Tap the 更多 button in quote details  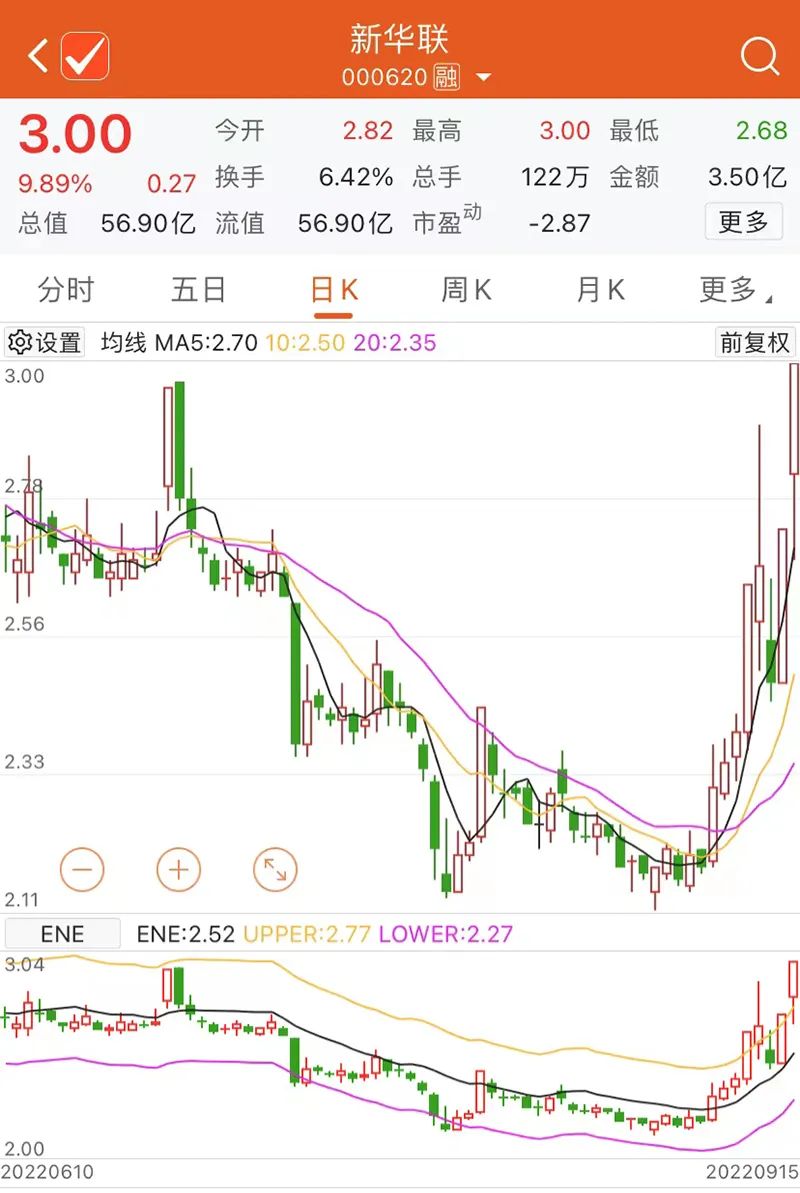pyautogui.click(x=743, y=221)
